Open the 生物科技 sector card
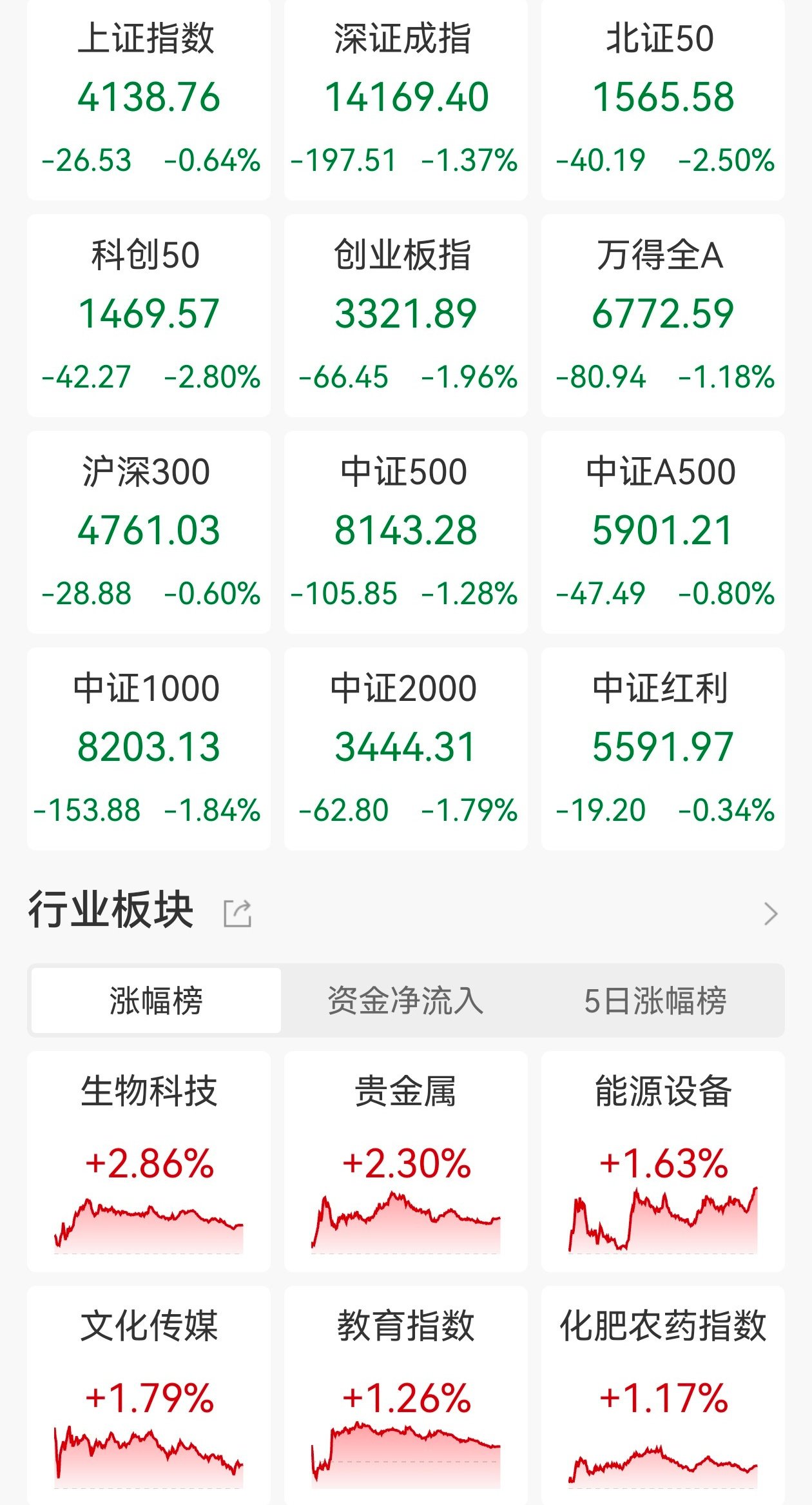The image size is (812, 1505). pos(149,1161)
